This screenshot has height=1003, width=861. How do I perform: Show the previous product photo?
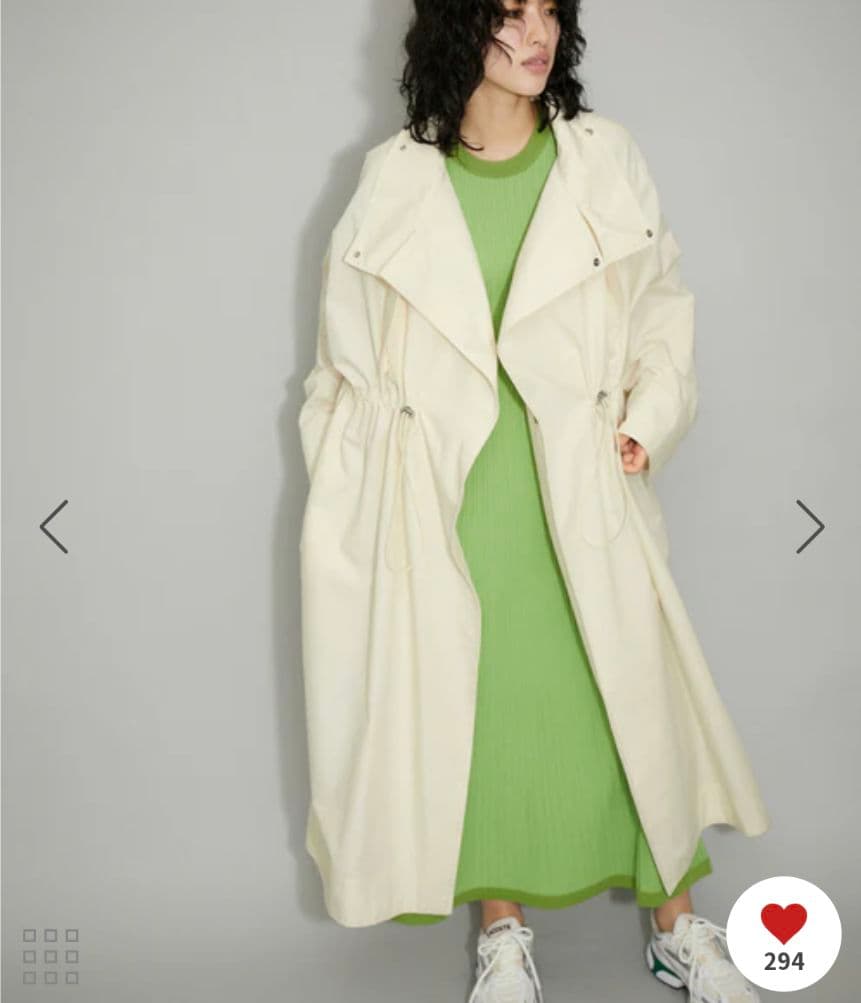pyautogui.click(x=54, y=527)
